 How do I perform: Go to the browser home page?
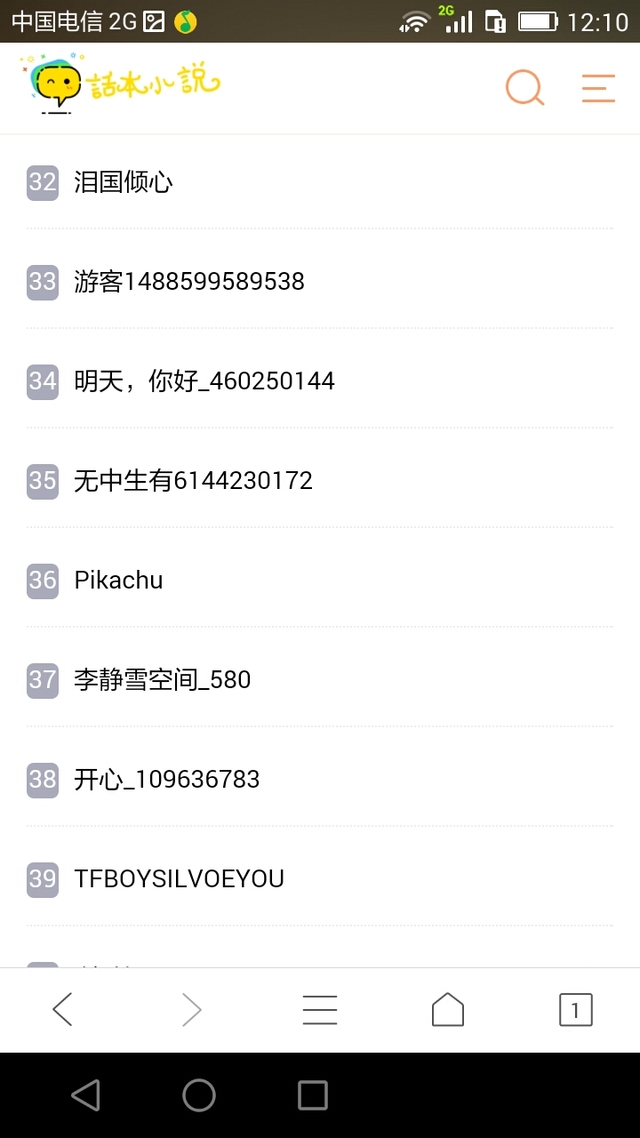tap(448, 1010)
